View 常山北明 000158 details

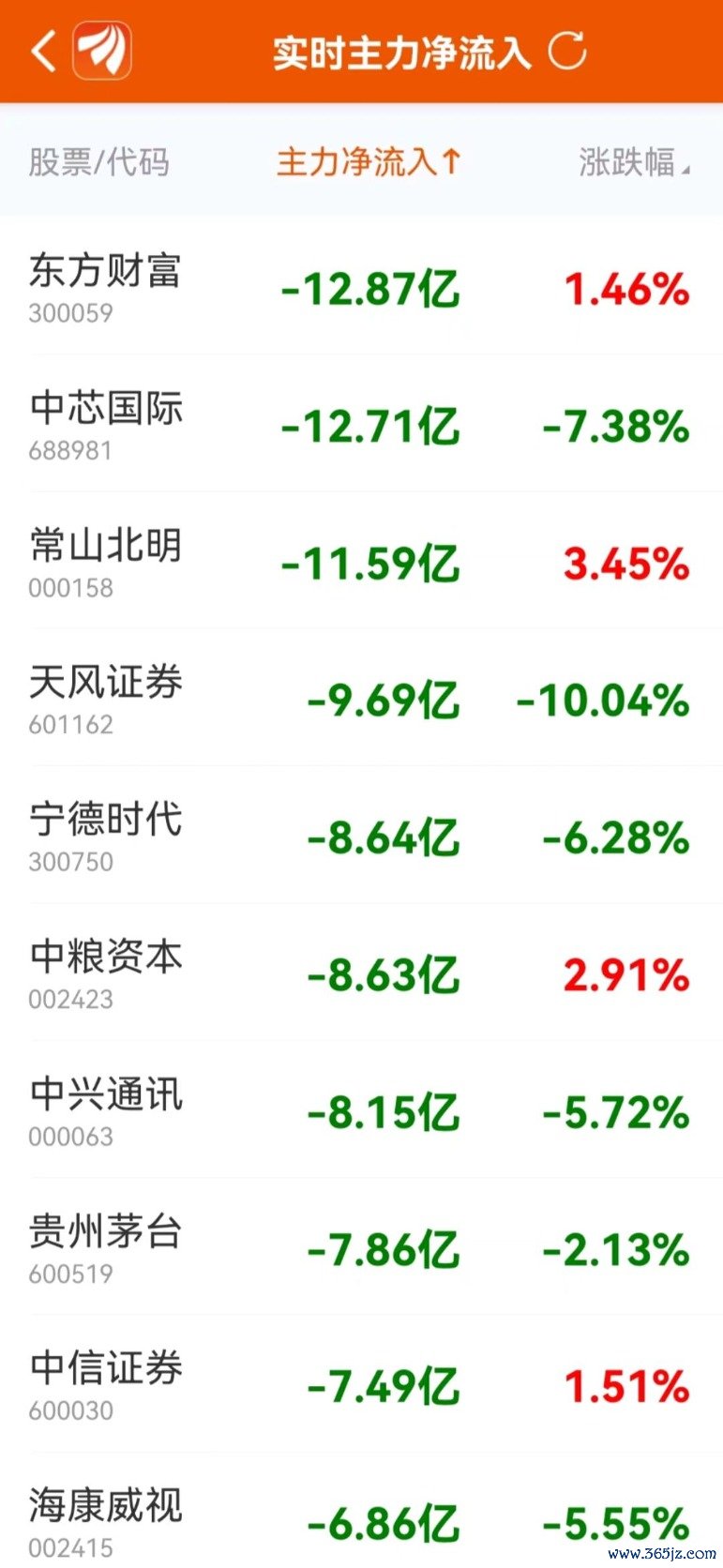coord(361,561)
